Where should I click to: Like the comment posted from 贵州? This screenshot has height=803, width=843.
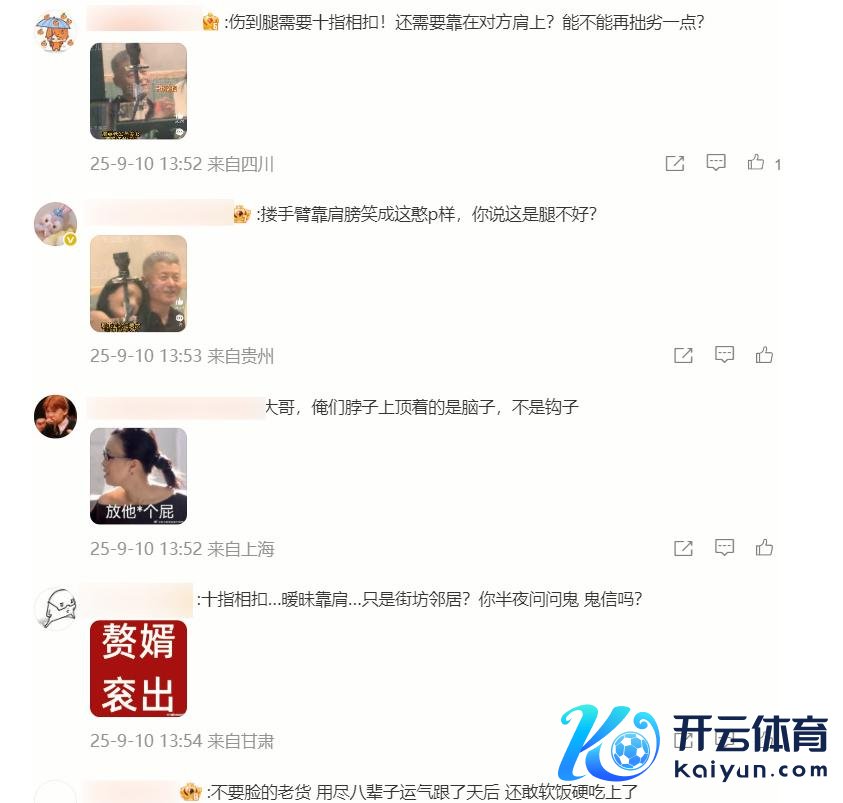(765, 355)
